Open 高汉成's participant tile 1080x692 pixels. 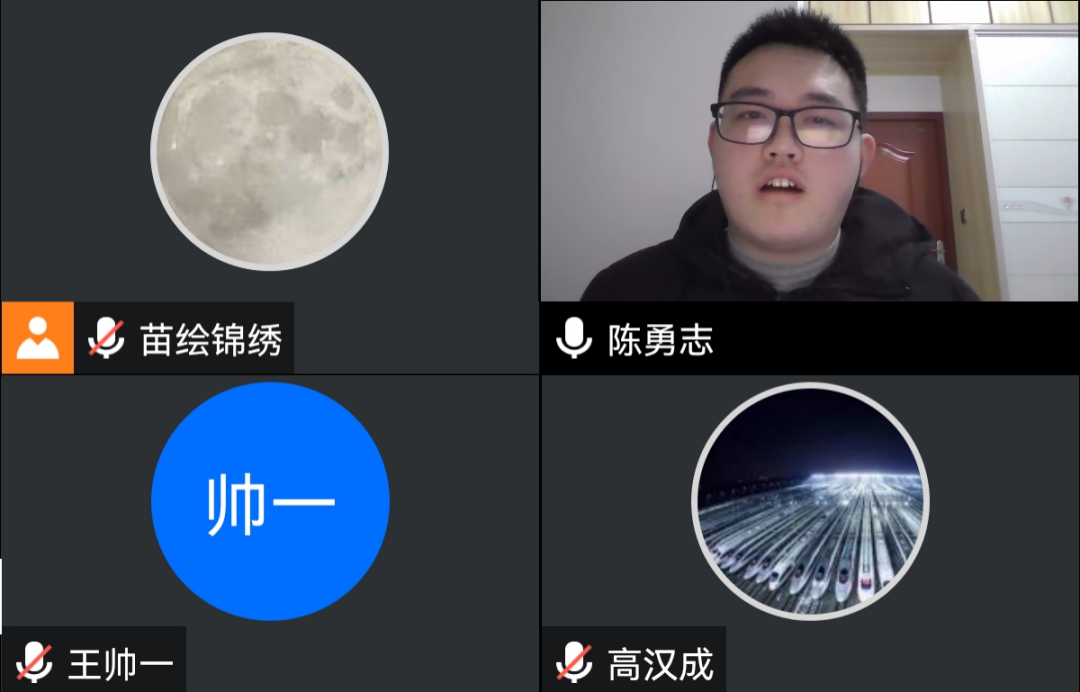pyautogui.click(x=809, y=500)
